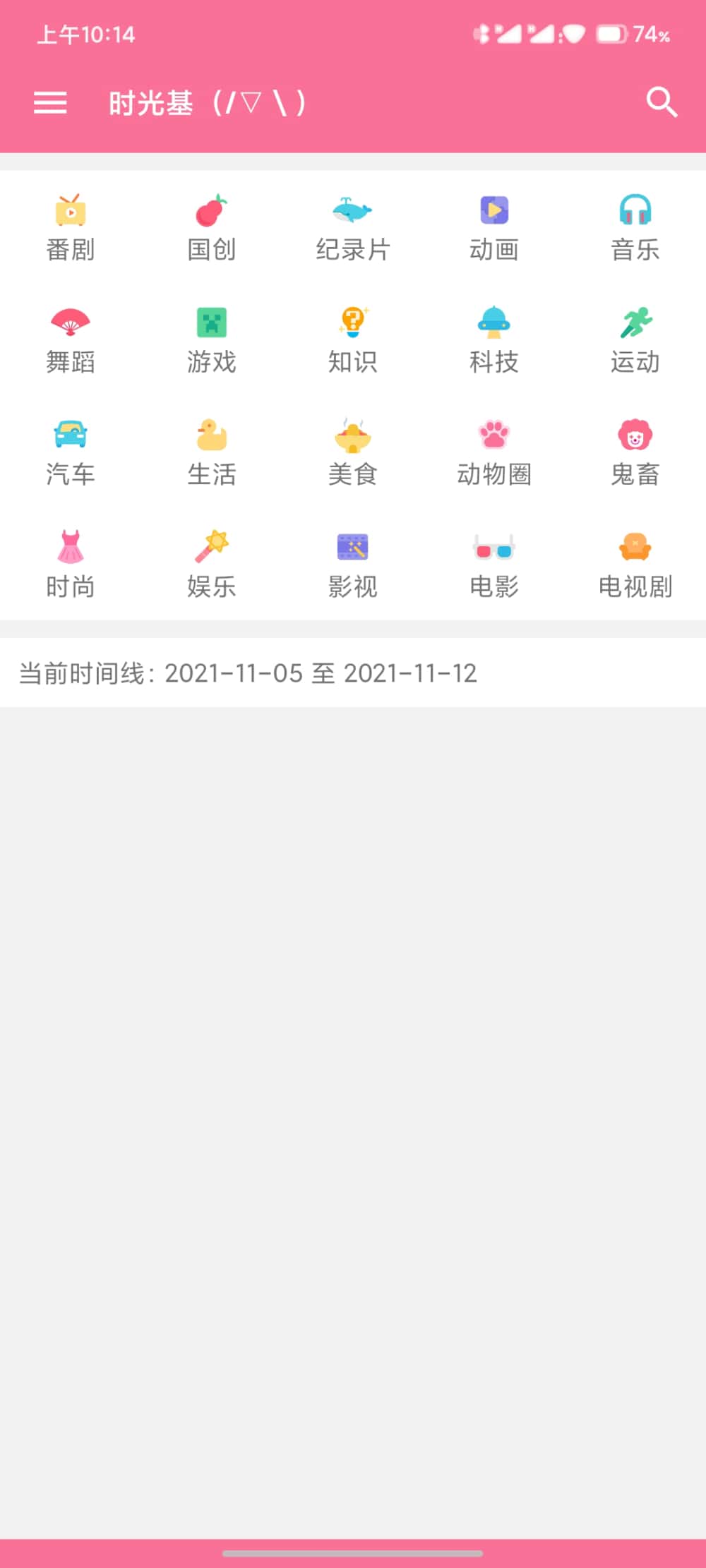Open the 番剧 category
Image resolution: width=706 pixels, height=1568 pixels.
[x=71, y=227]
